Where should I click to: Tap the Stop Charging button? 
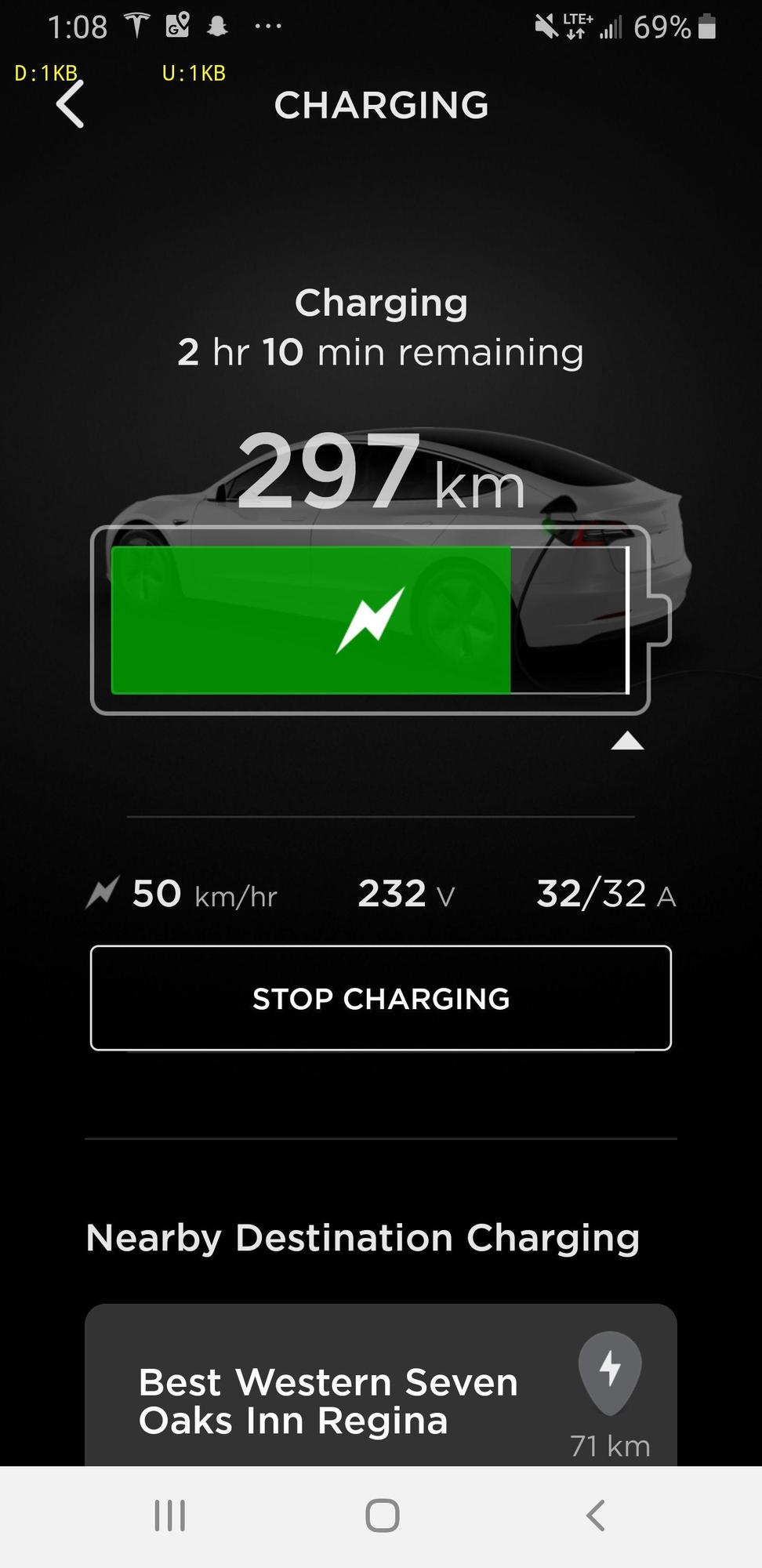pos(381,998)
